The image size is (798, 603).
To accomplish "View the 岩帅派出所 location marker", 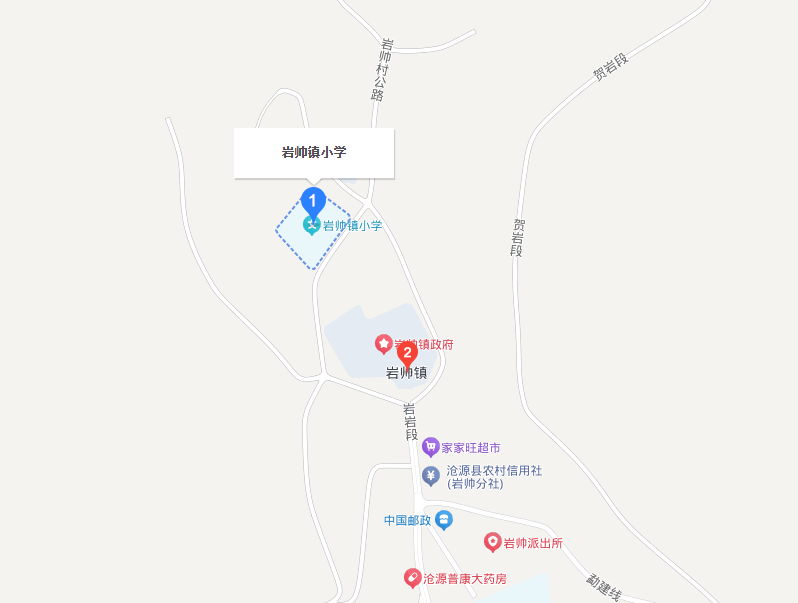I will (x=493, y=543).
